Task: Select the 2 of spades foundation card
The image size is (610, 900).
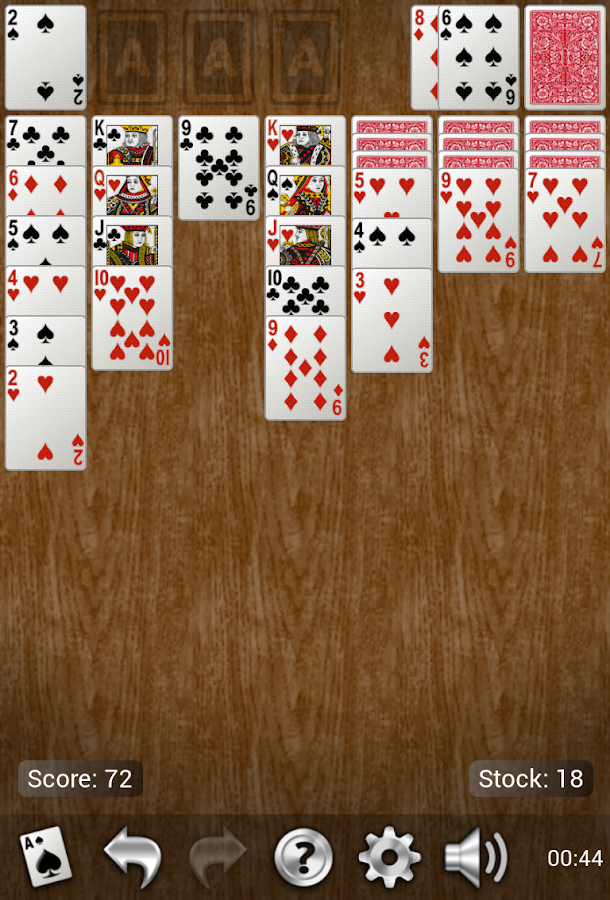Action: (45, 57)
